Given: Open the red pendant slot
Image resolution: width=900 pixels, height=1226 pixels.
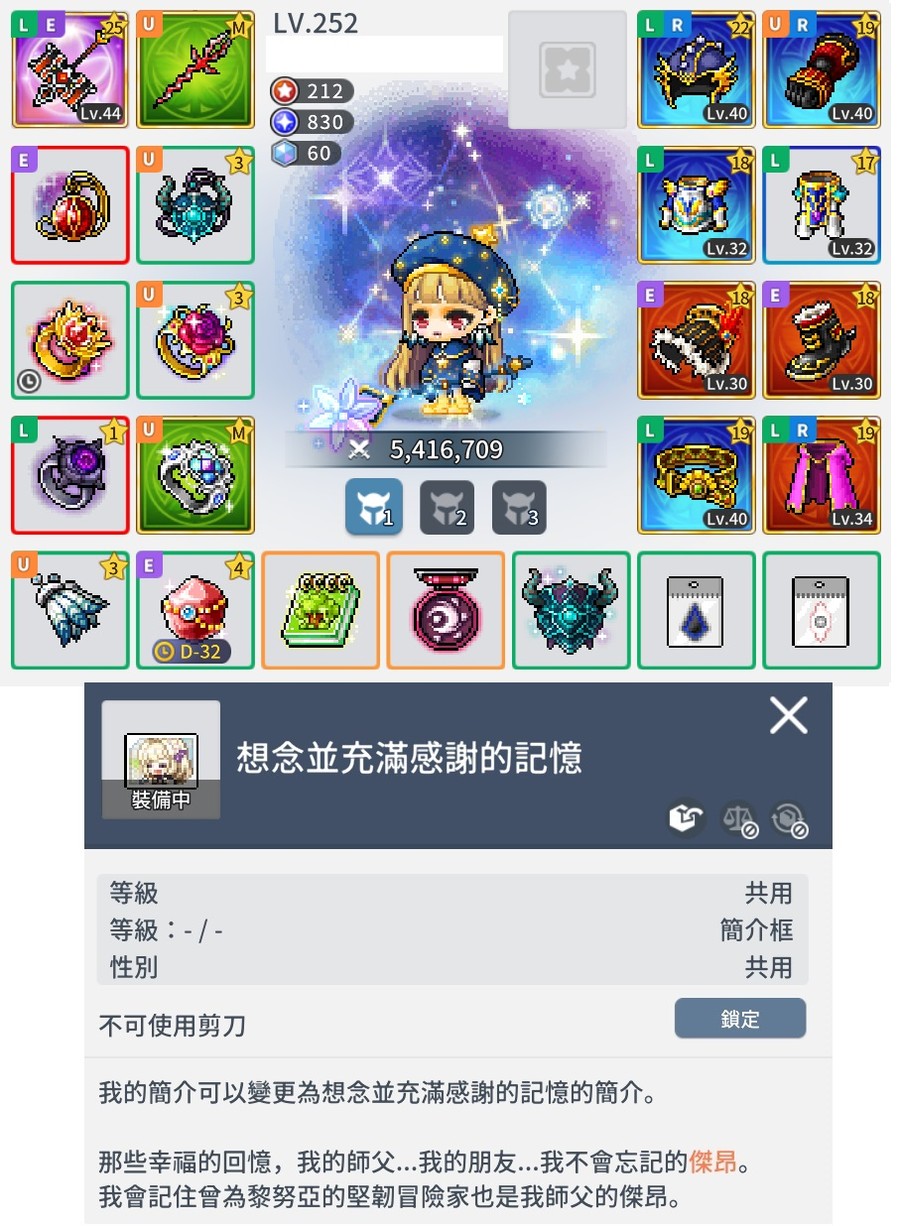Looking at the screenshot, I should [70, 205].
